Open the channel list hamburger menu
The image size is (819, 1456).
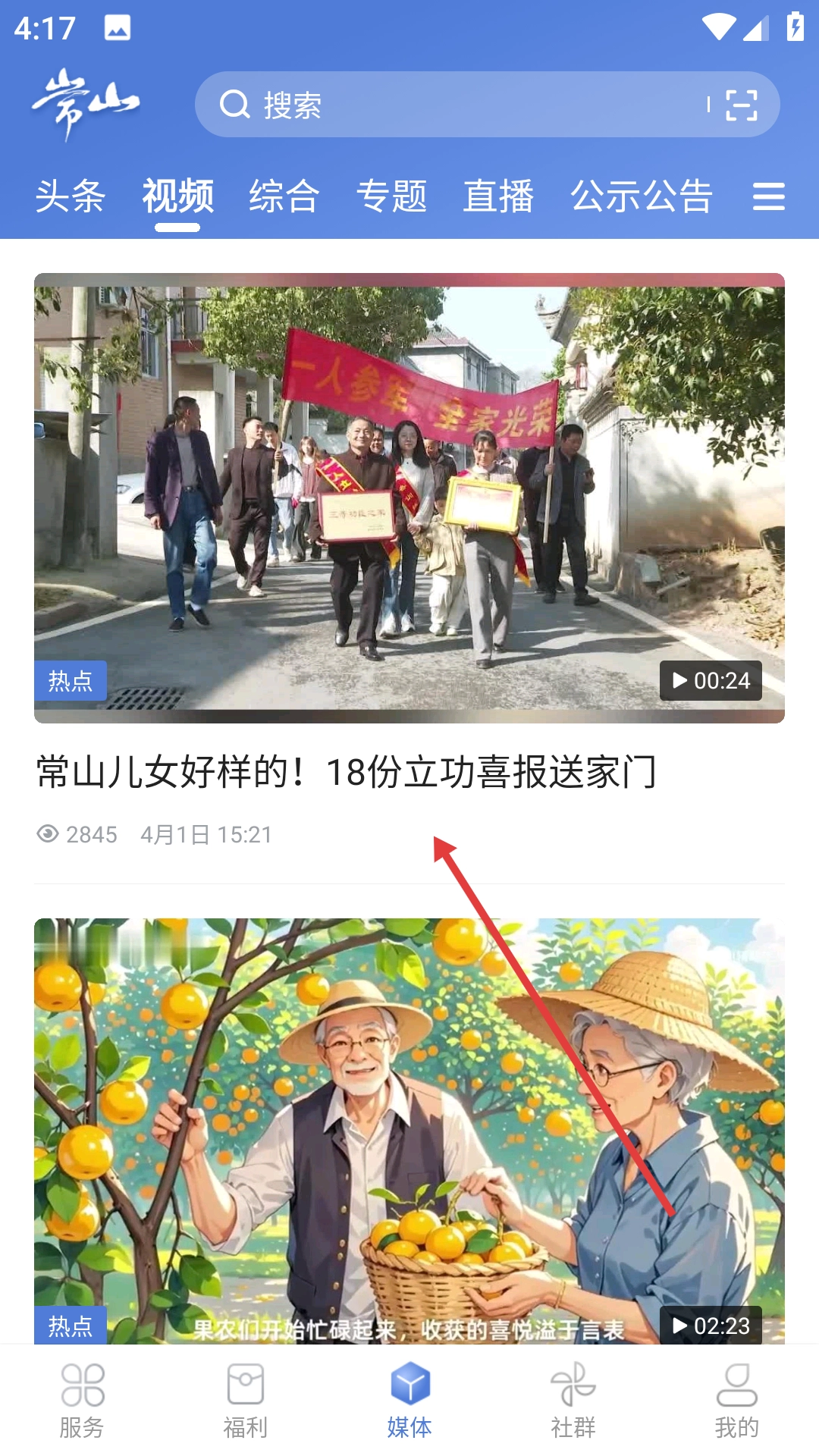pos(768,196)
